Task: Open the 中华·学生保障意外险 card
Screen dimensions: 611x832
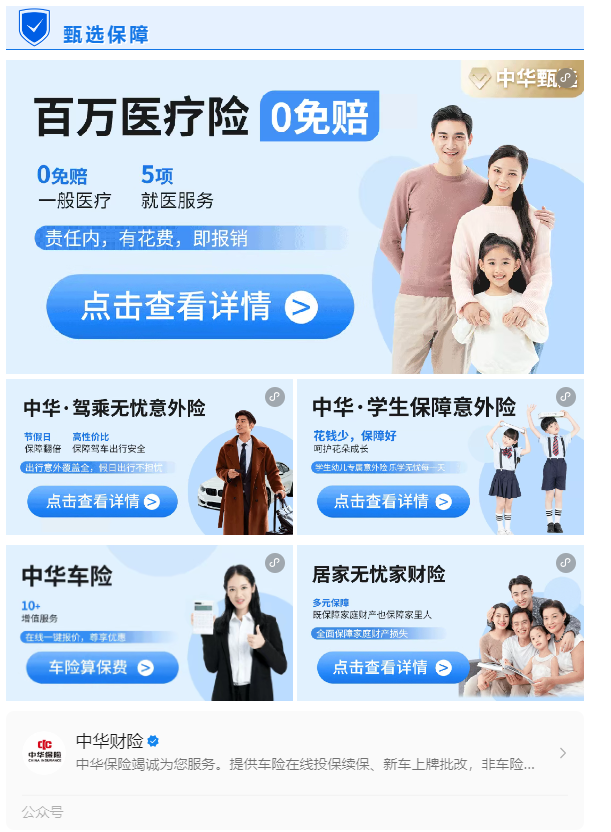Action: [392, 501]
